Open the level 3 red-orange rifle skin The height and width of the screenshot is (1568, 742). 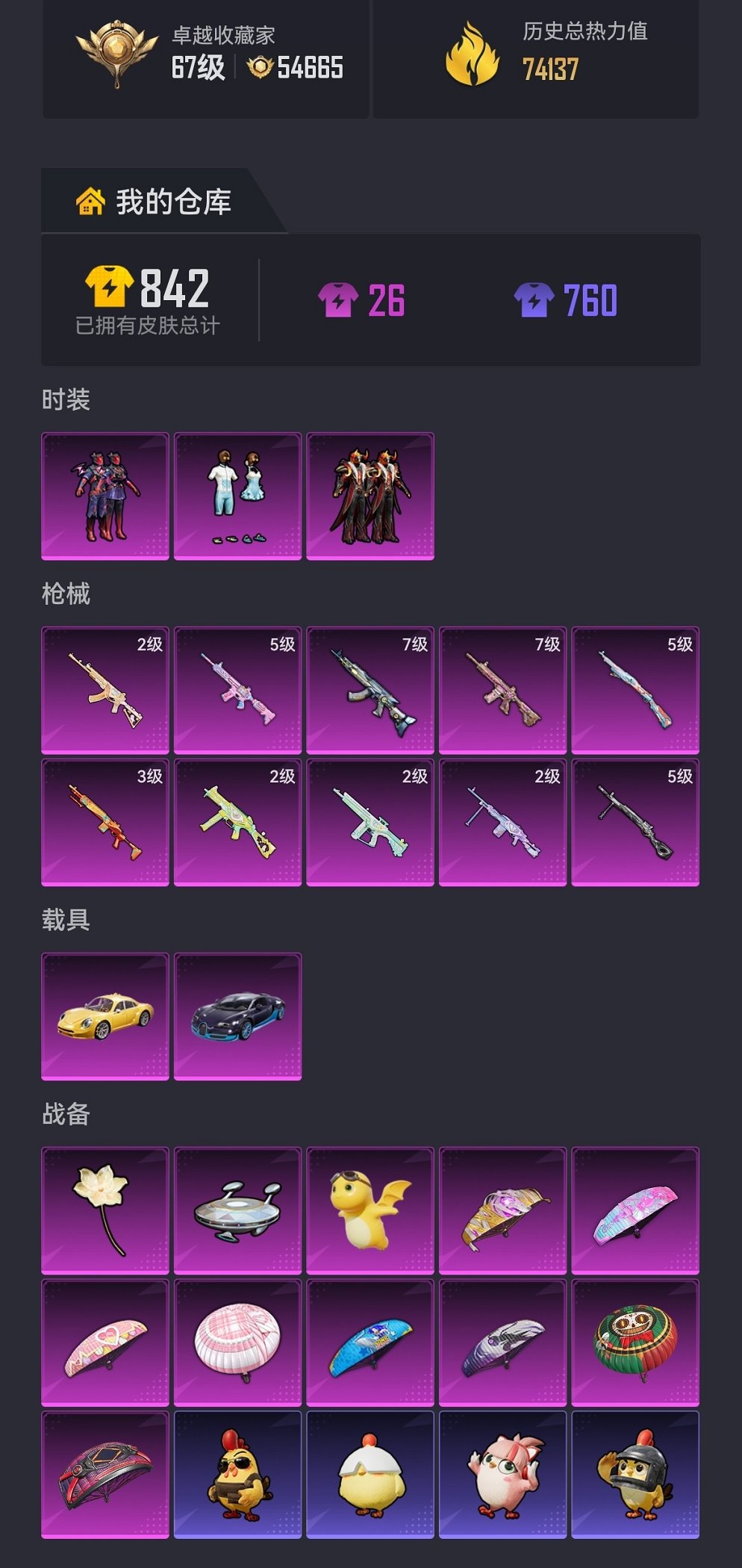[x=105, y=822]
